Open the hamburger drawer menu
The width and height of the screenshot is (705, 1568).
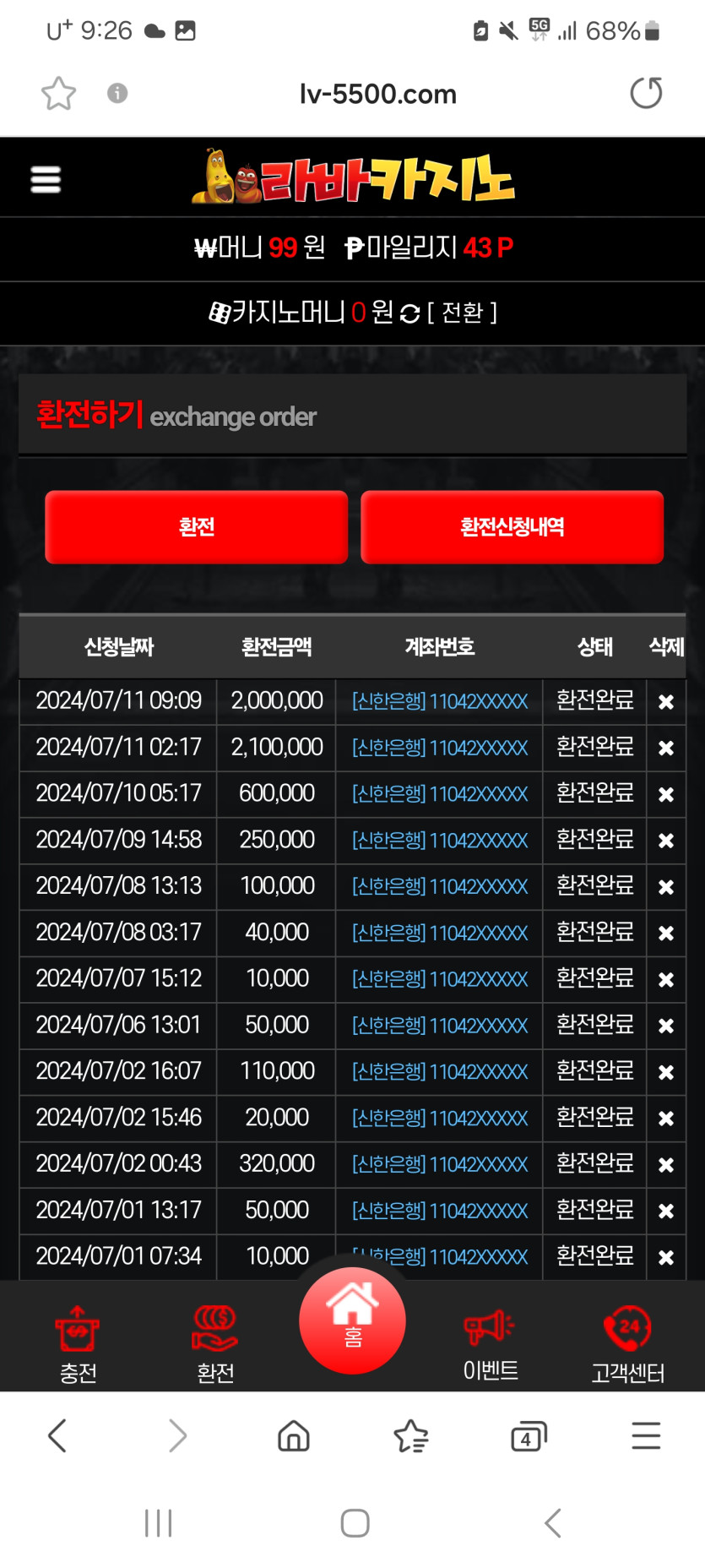pos(46,179)
